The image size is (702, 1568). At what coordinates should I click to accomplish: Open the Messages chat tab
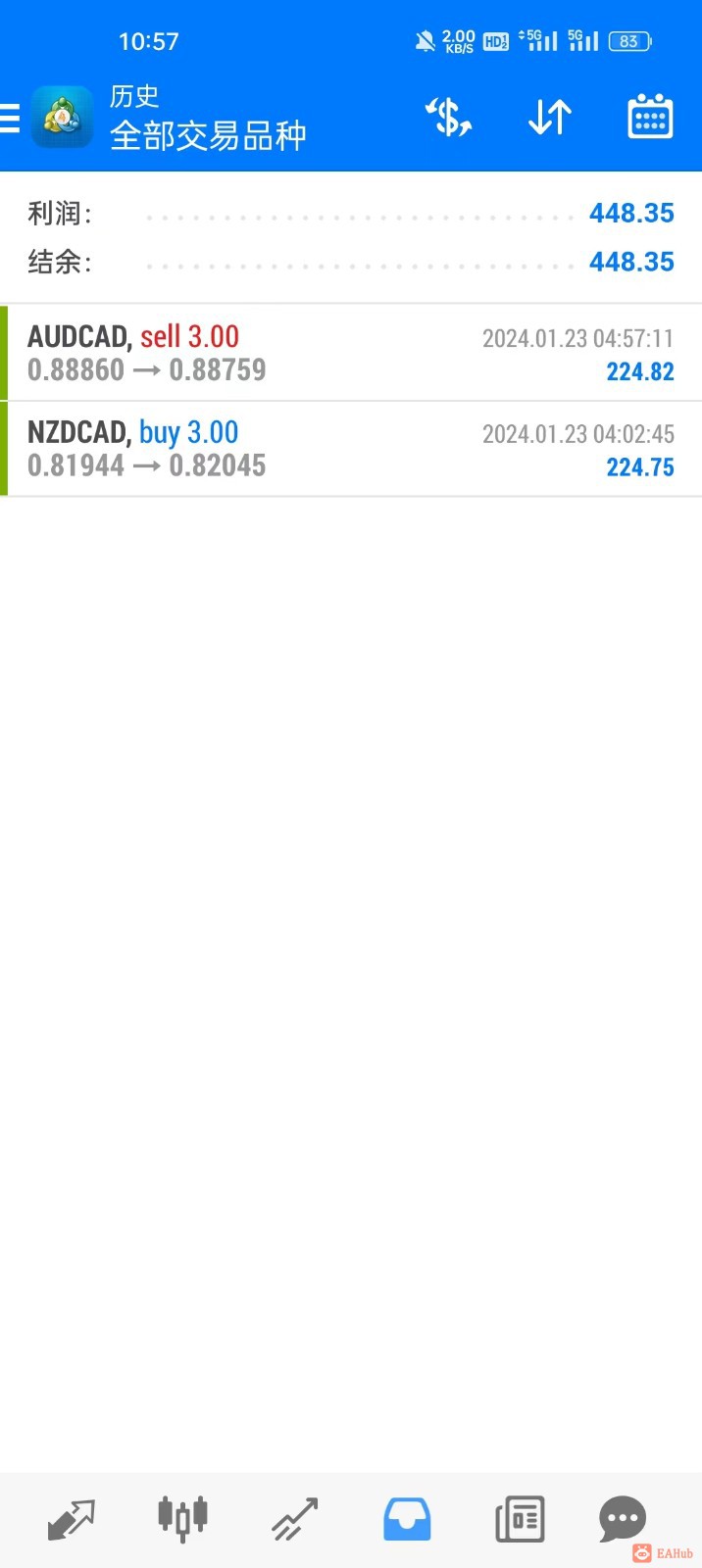tap(623, 1519)
